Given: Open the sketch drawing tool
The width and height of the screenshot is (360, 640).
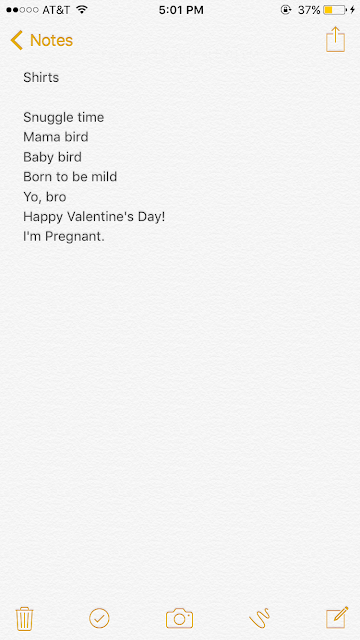Looking at the screenshot, I should pos(260,618).
